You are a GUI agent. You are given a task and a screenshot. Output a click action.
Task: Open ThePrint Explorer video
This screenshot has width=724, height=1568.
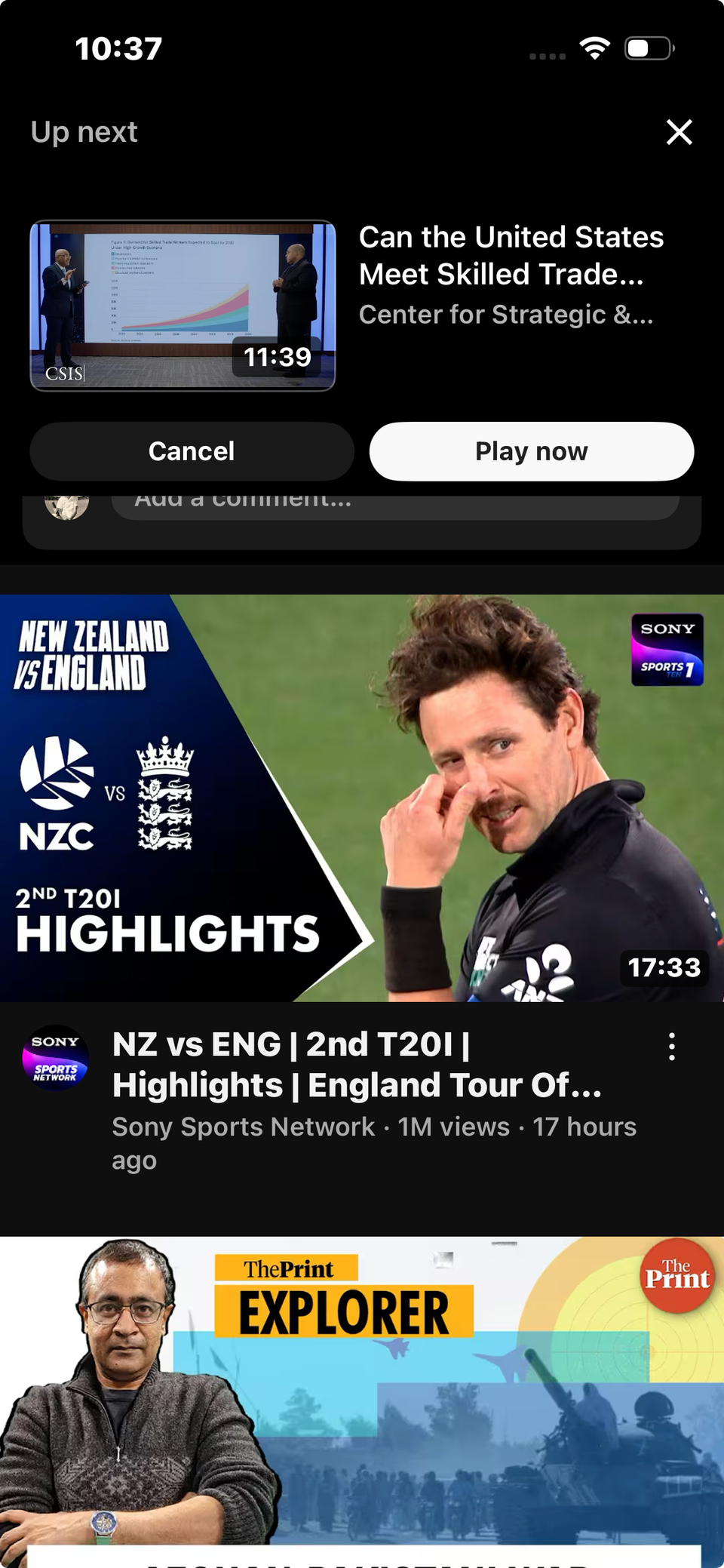click(x=362, y=1396)
